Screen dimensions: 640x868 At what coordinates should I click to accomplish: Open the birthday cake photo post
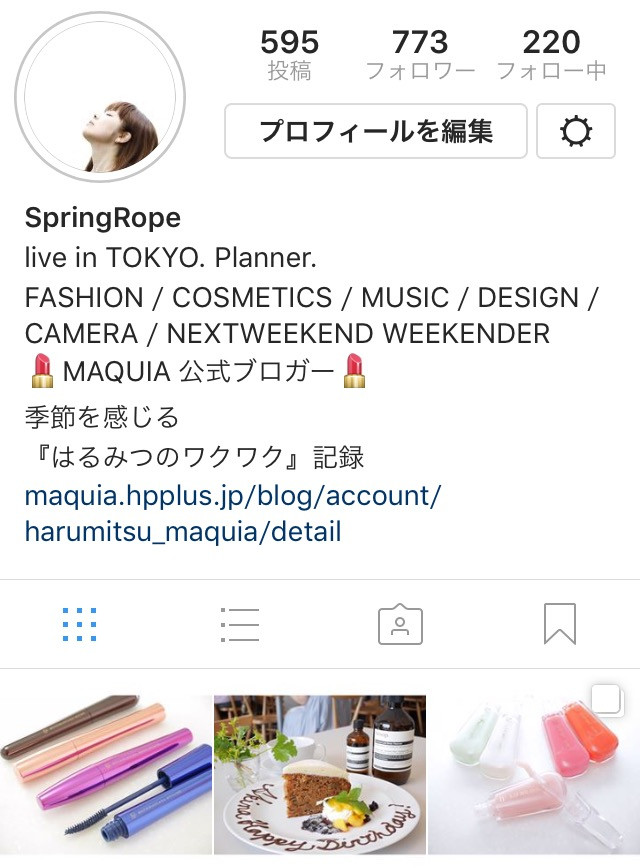[x=320, y=775]
